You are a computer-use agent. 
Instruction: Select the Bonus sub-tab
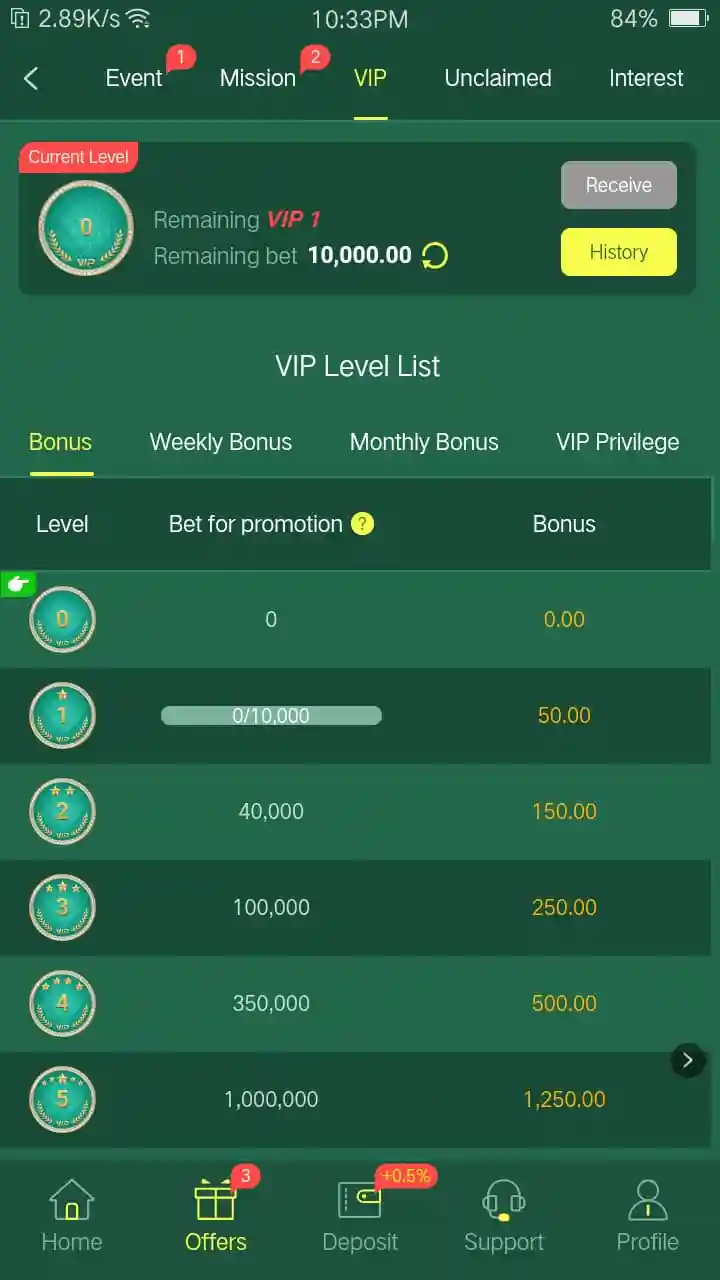(60, 442)
